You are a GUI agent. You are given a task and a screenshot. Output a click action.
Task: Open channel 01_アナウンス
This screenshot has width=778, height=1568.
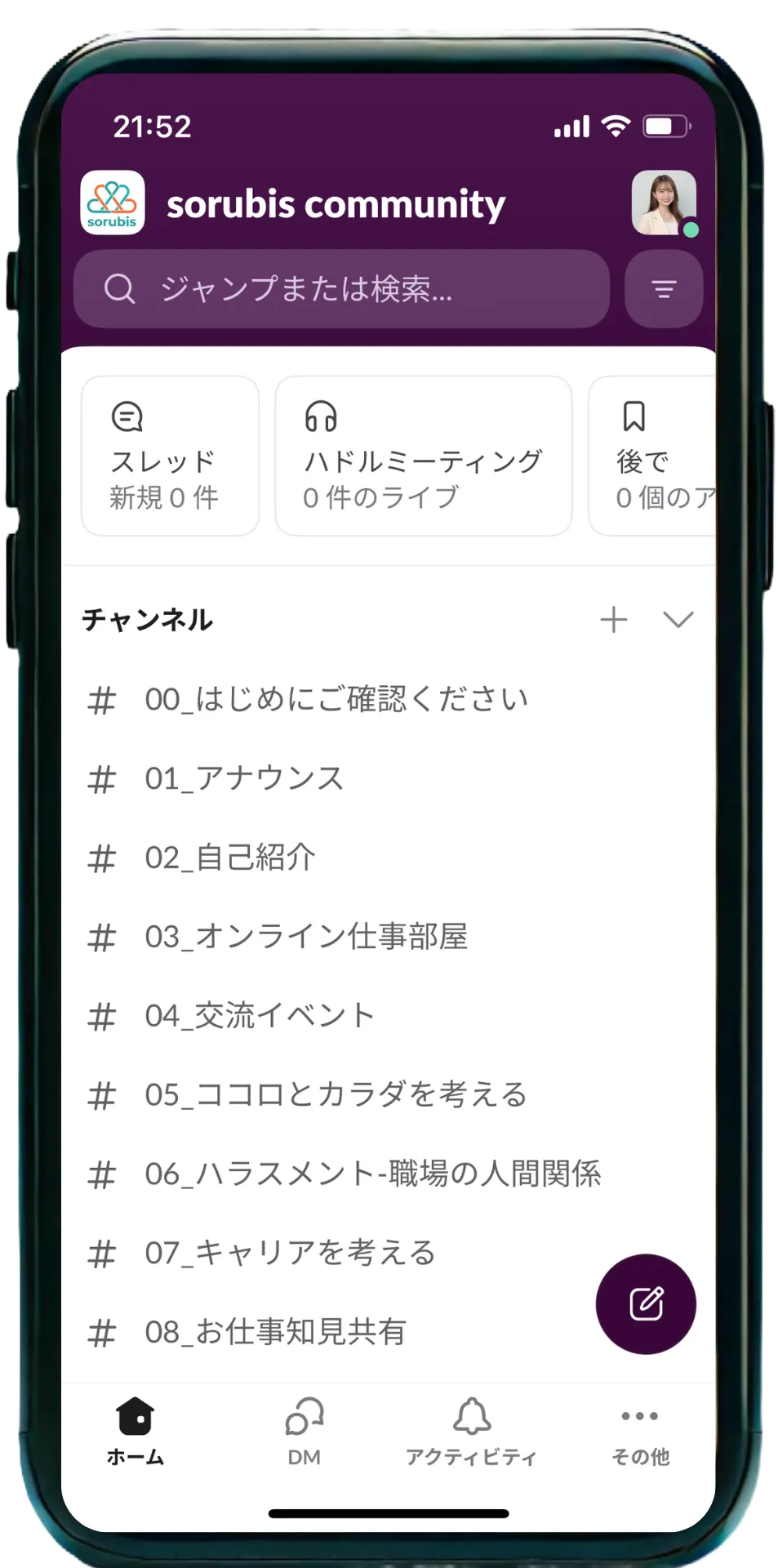(245, 779)
